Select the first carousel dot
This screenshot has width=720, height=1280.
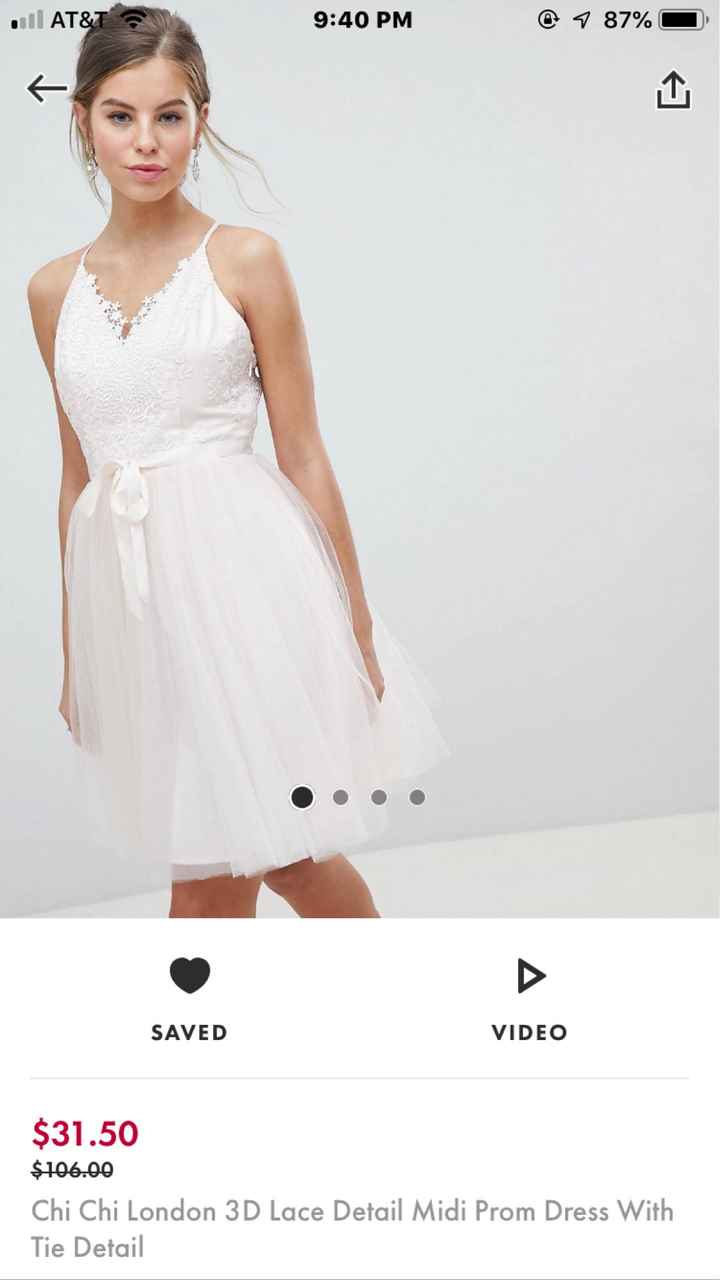point(303,797)
